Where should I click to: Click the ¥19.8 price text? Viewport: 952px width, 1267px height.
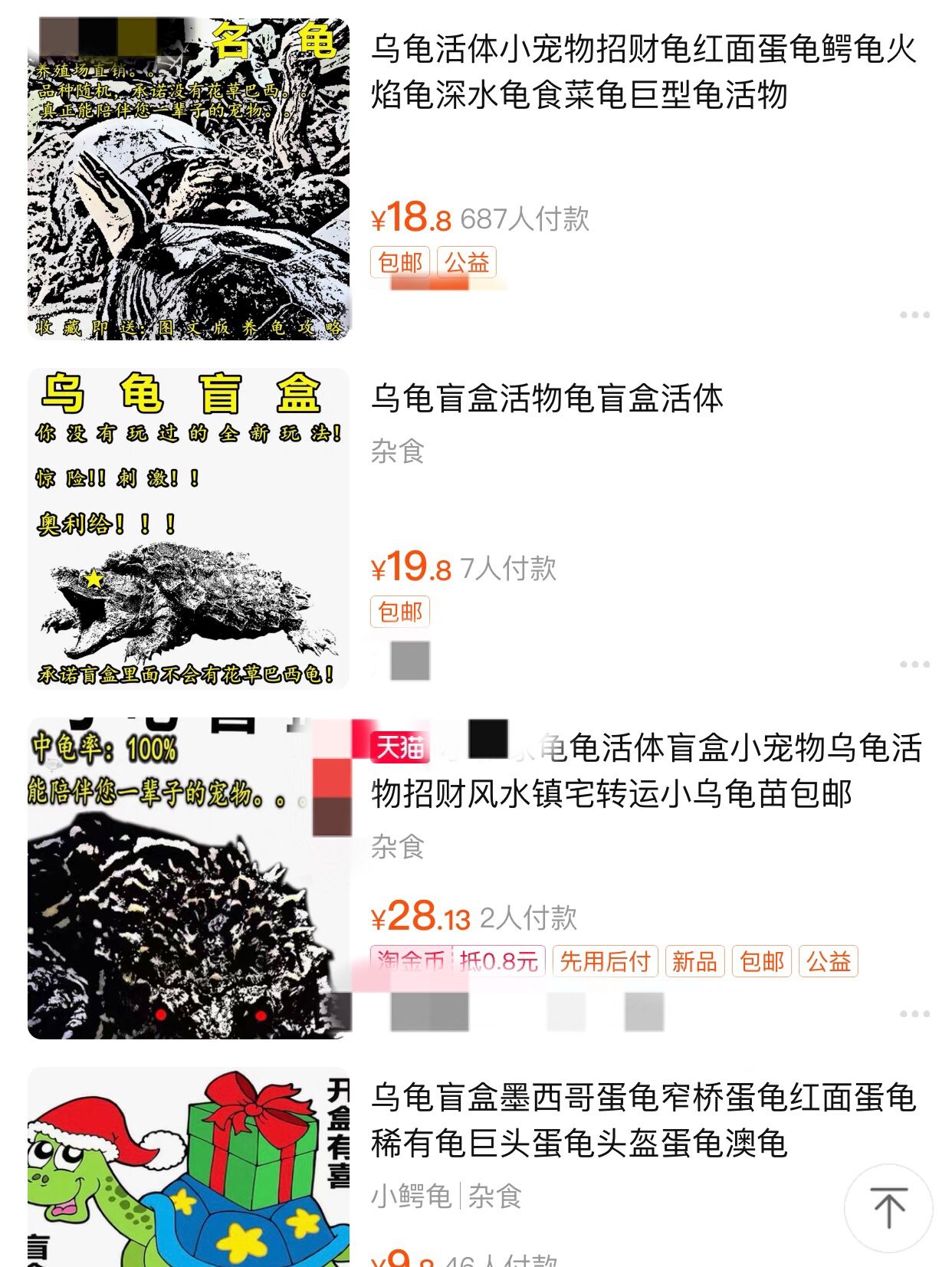[x=414, y=567]
